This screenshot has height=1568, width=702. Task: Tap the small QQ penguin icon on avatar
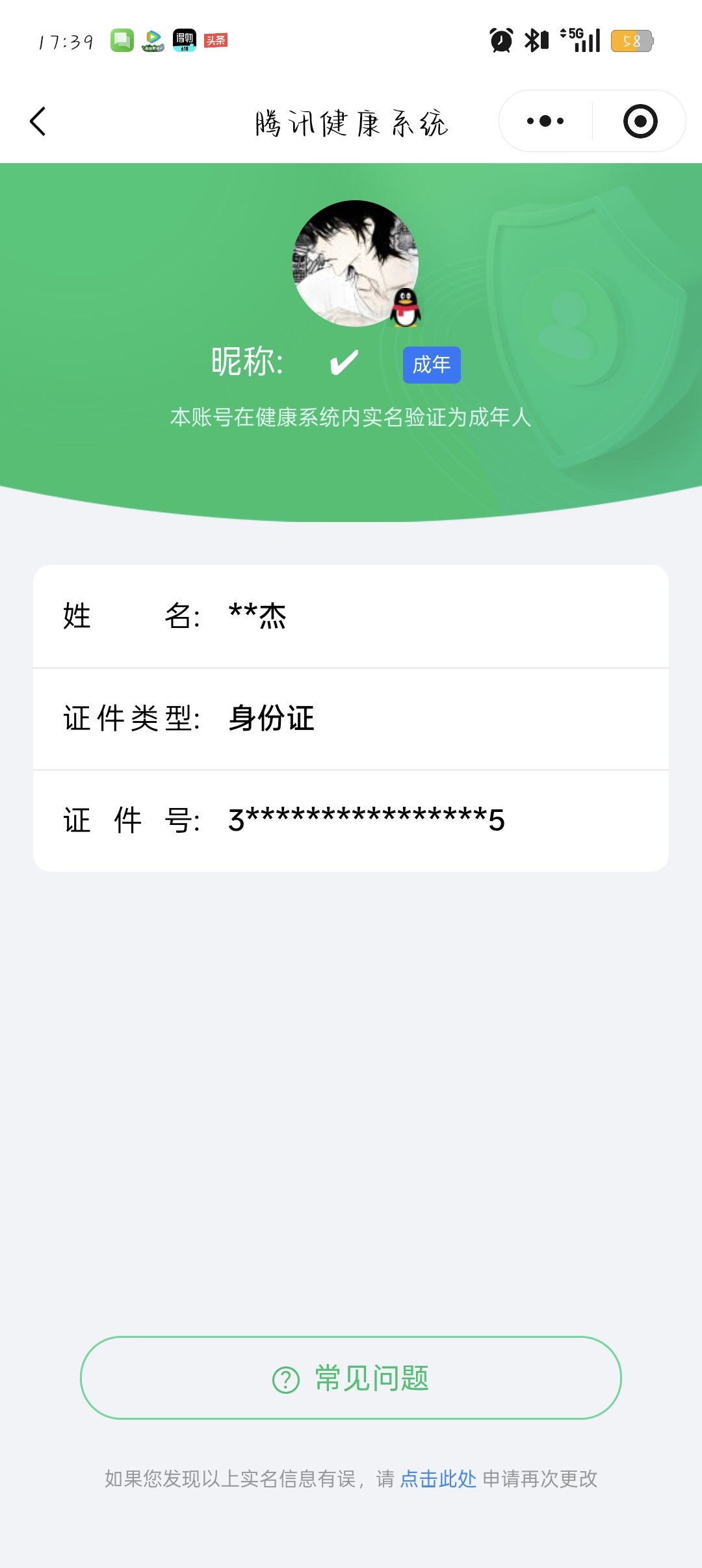pyautogui.click(x=404, y=307)
